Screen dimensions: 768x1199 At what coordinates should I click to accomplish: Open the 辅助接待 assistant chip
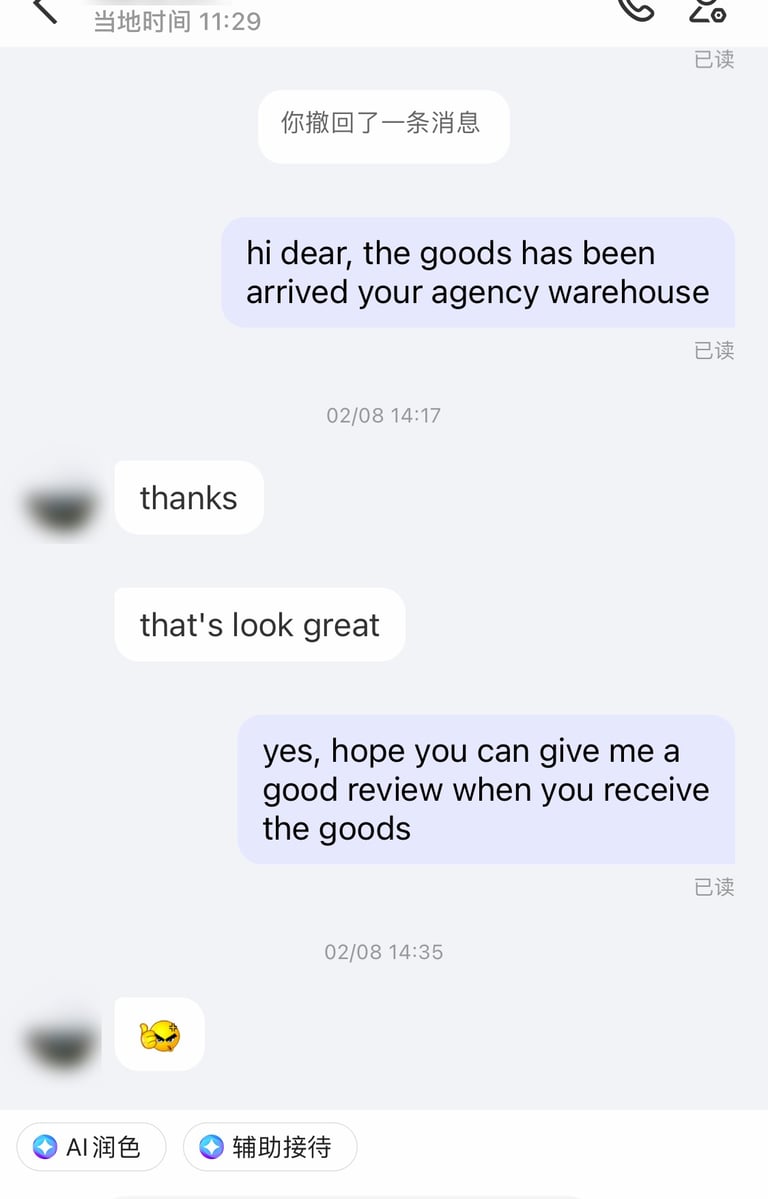pos(270,1146)
